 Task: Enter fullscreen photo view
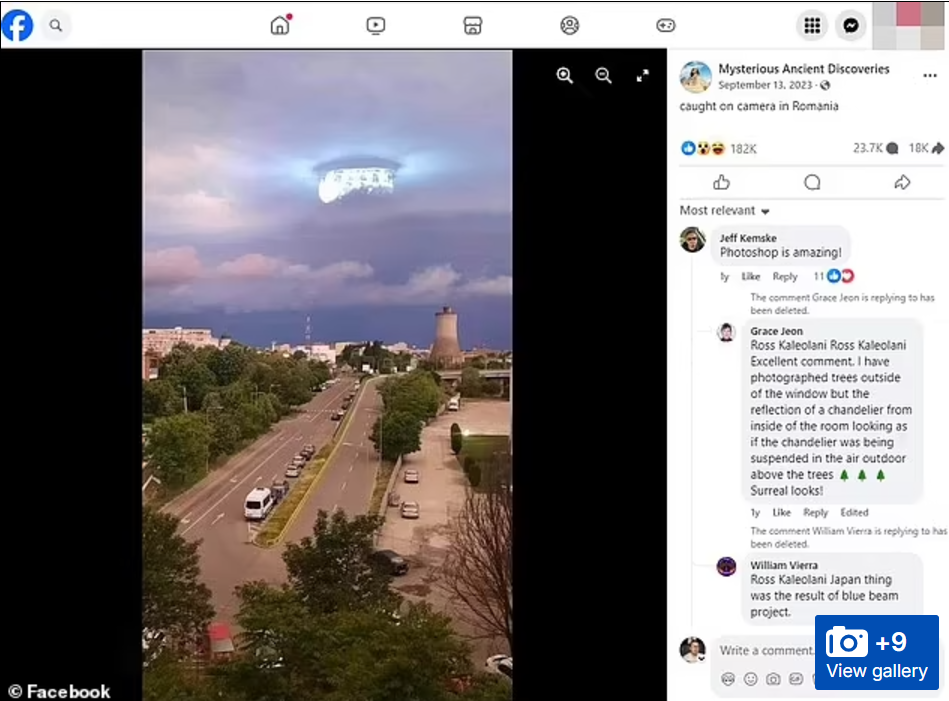click(x=642, y=76)
